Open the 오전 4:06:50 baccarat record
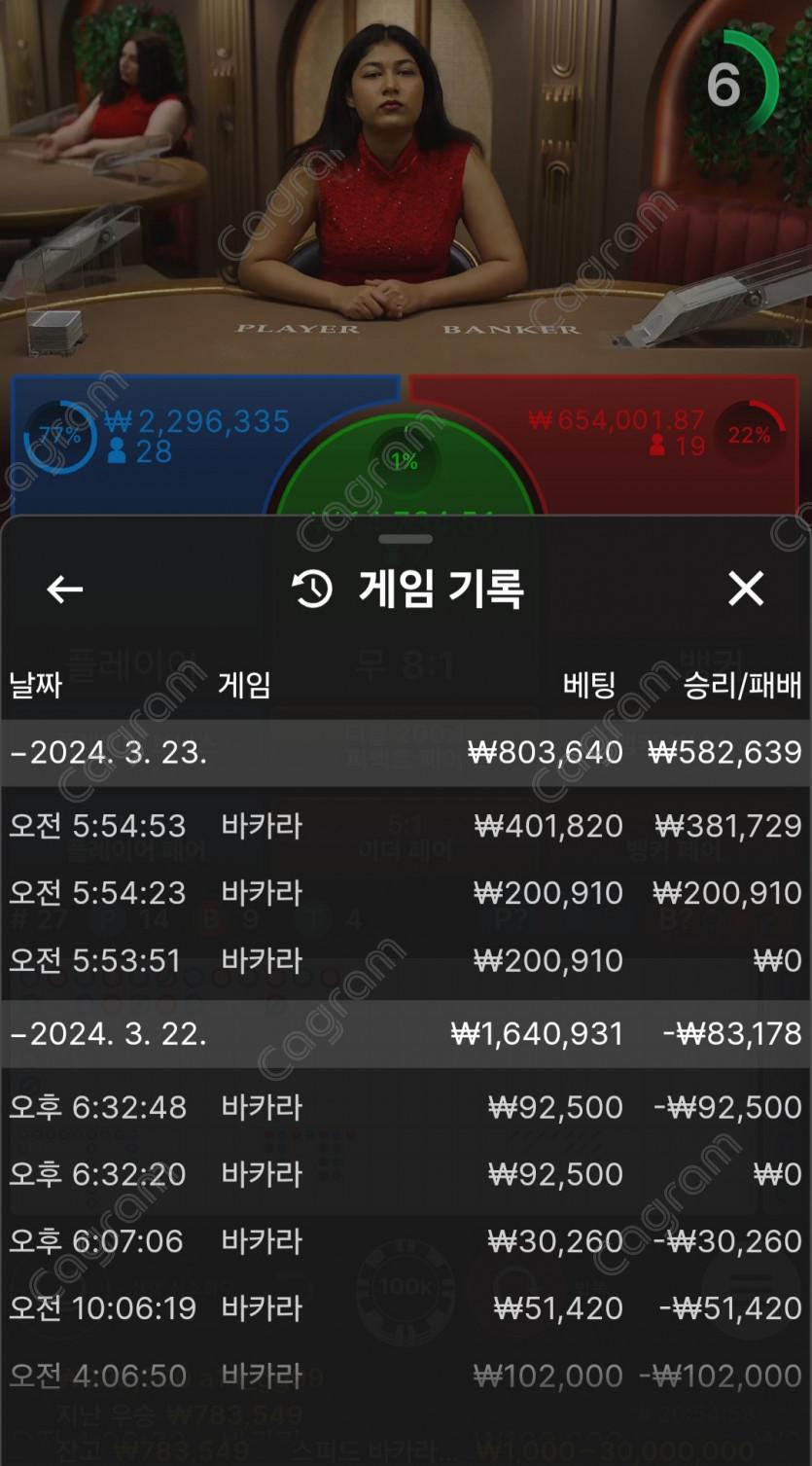812x1466 pixels. [406, 1376]
